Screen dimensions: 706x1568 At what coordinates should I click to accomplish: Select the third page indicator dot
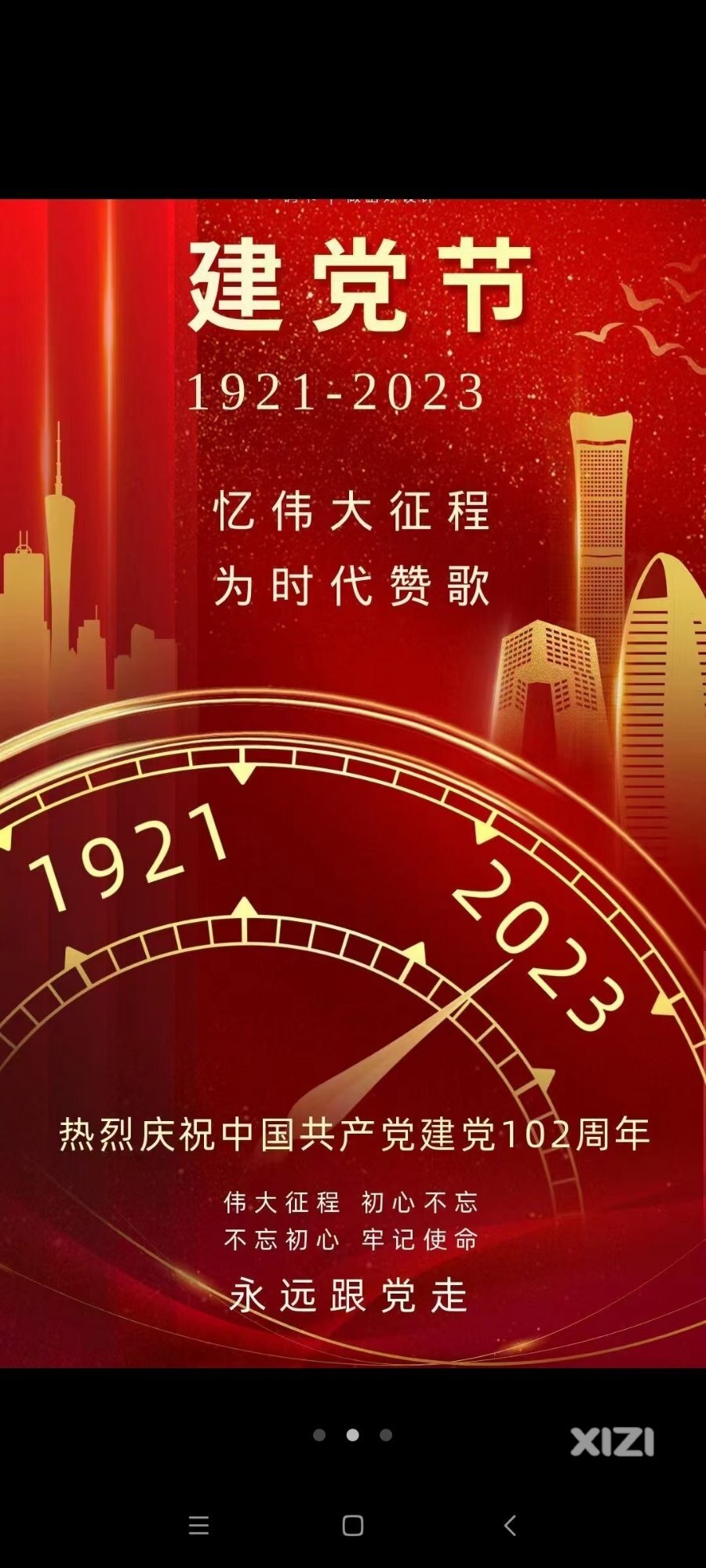(386, 1435)
